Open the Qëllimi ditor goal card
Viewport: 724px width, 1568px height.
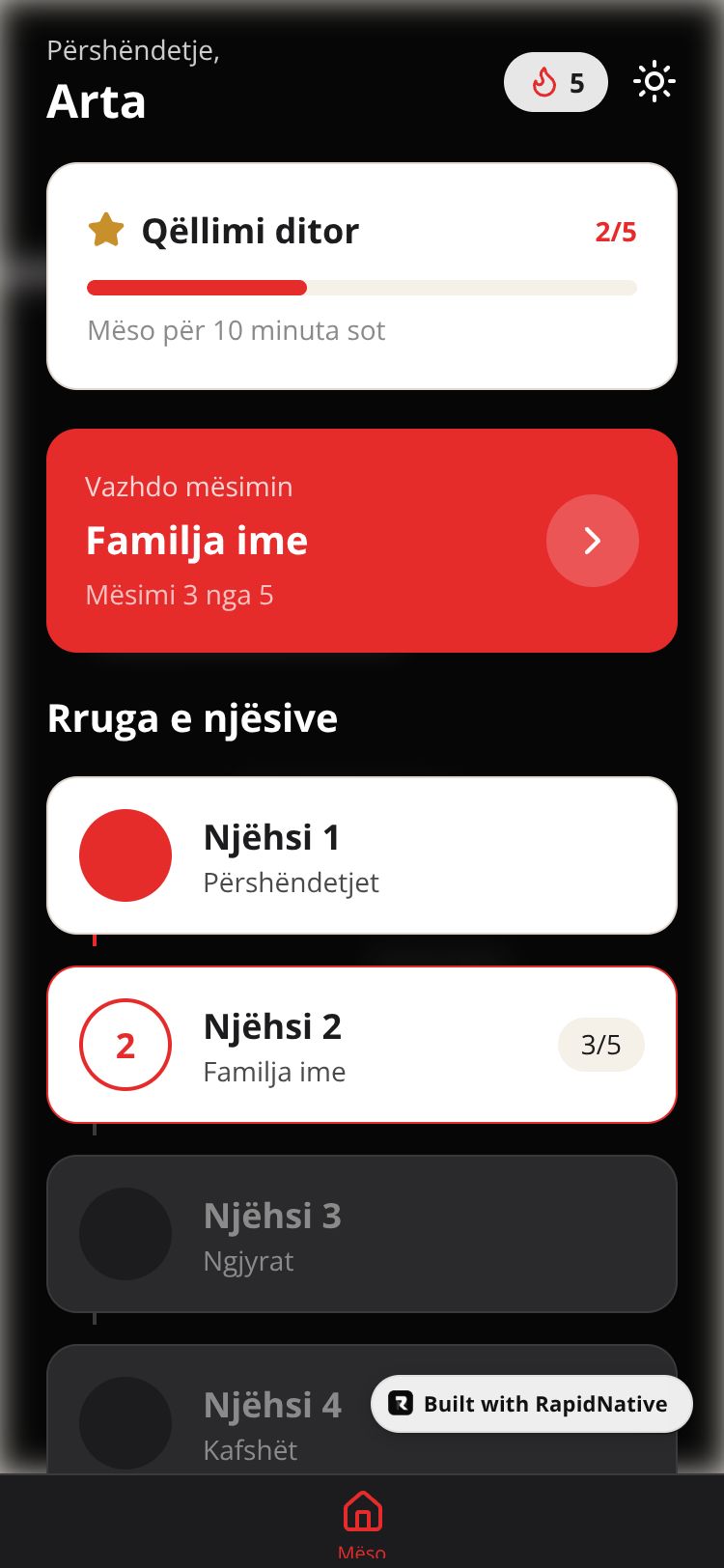tap(361, 276)
